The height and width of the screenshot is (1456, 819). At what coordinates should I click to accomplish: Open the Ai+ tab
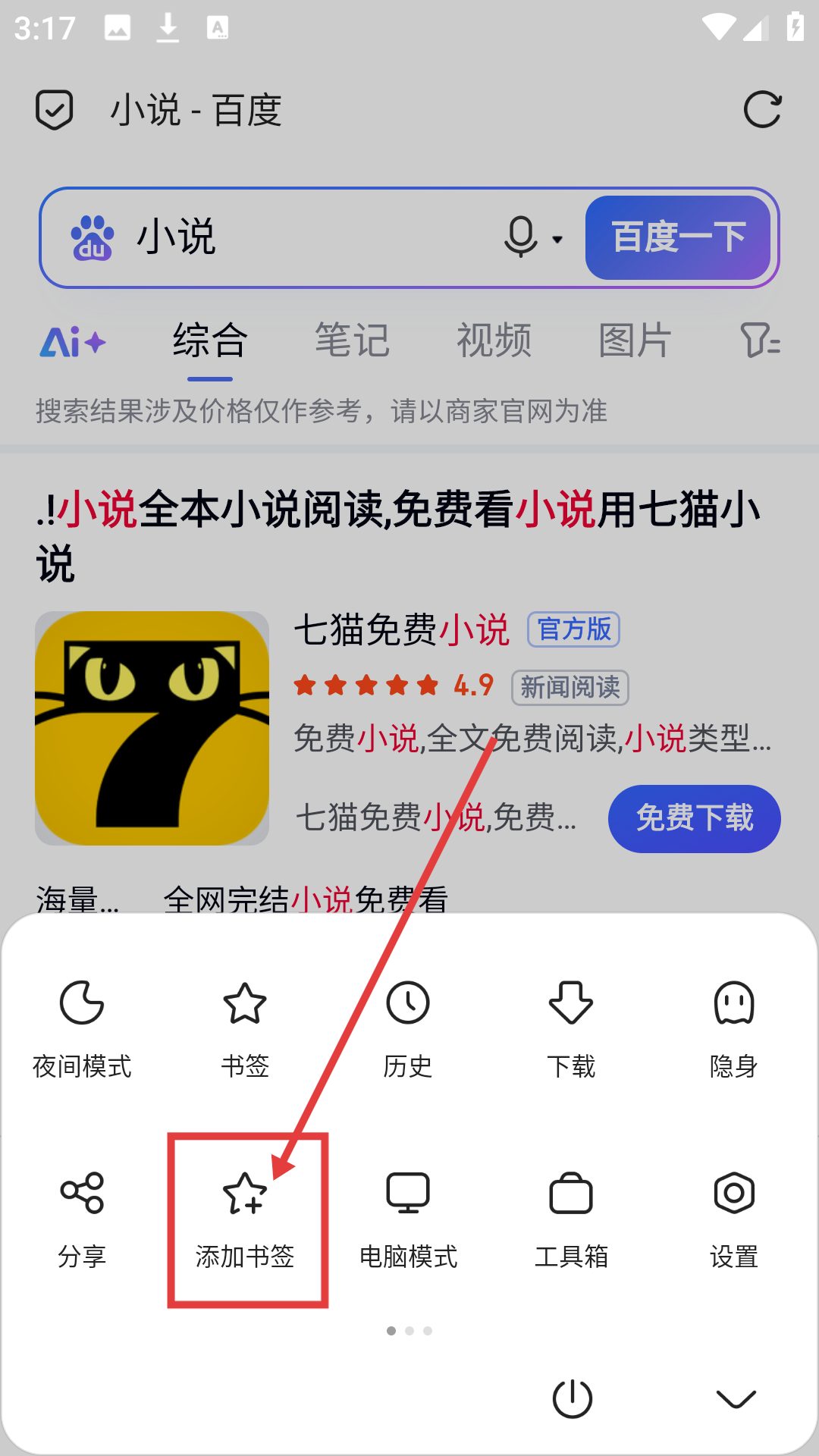point(73,342)
